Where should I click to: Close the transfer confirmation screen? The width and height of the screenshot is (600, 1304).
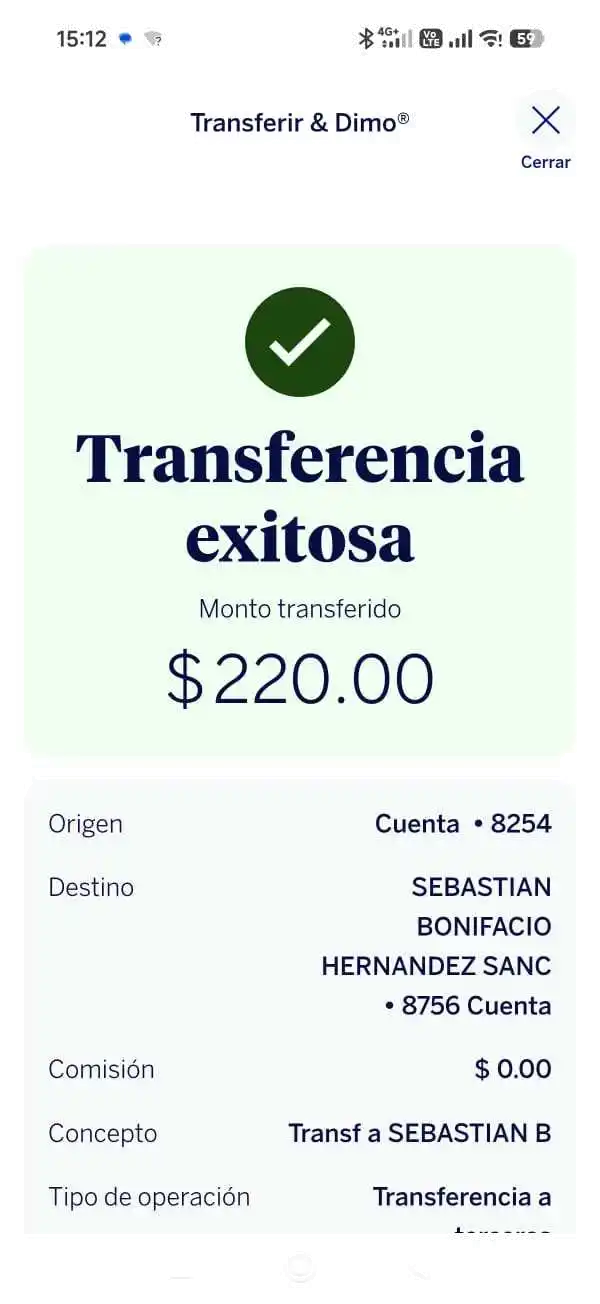pos(545,133)
